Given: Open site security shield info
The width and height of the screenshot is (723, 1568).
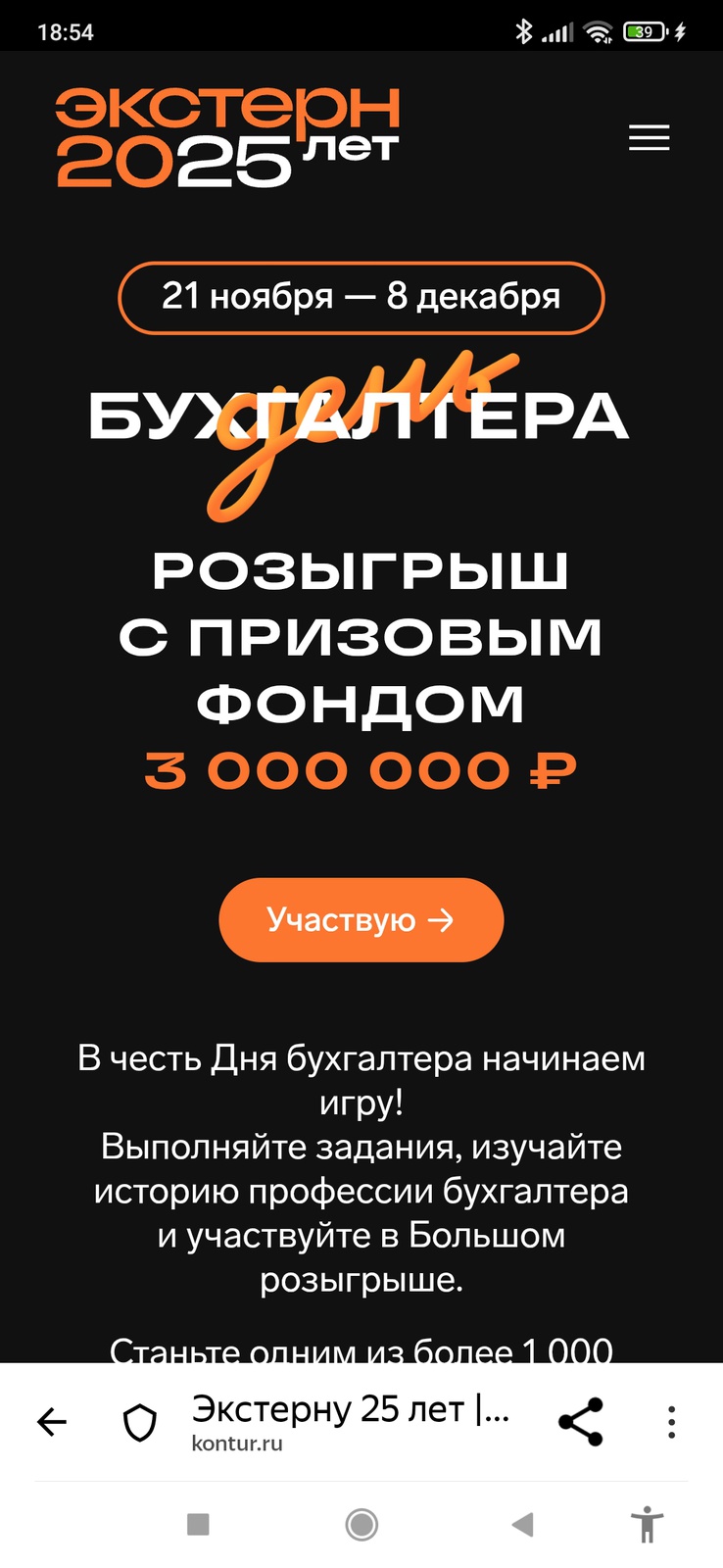Looking at the screenshot, I should 139,1422.
